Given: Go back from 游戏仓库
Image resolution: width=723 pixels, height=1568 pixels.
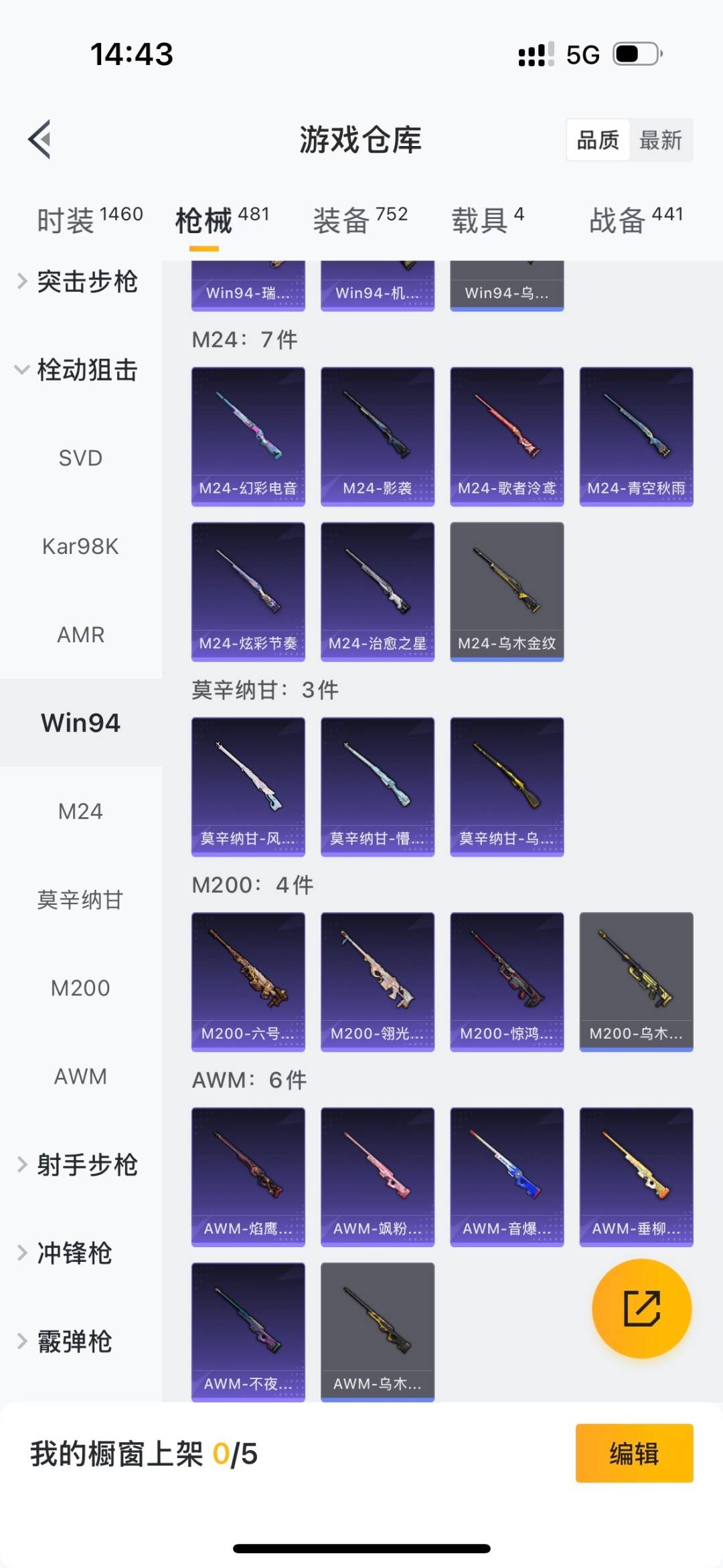Looking at the screenshot, I should click(x=40, y=139).
